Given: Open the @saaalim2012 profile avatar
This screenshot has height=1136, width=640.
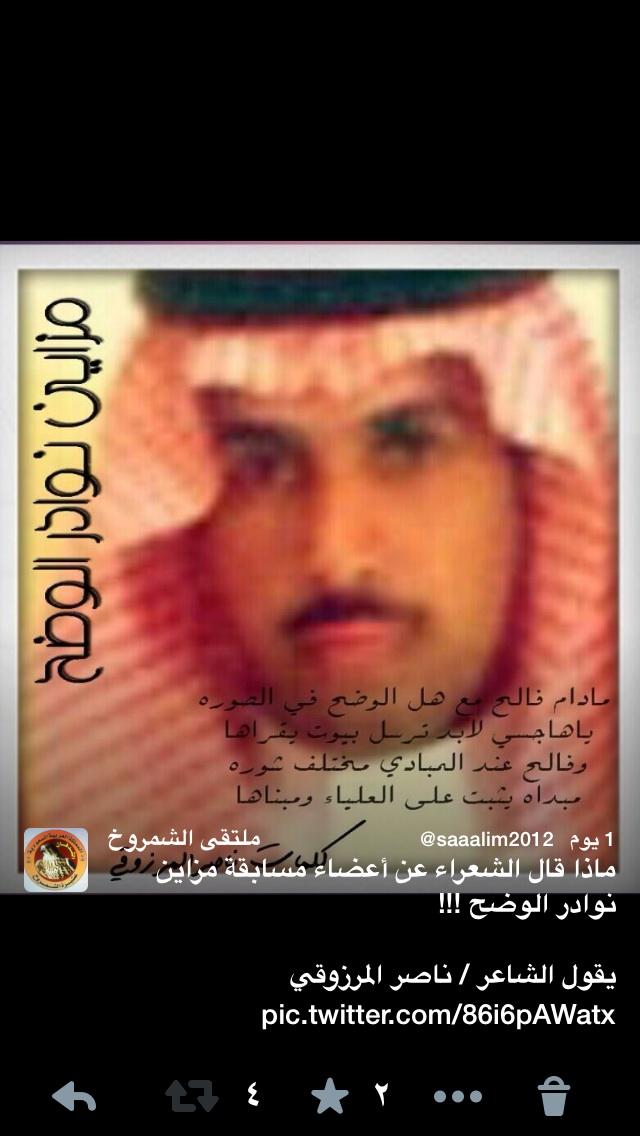Looking at the screenshot, I should pos(56,859).
